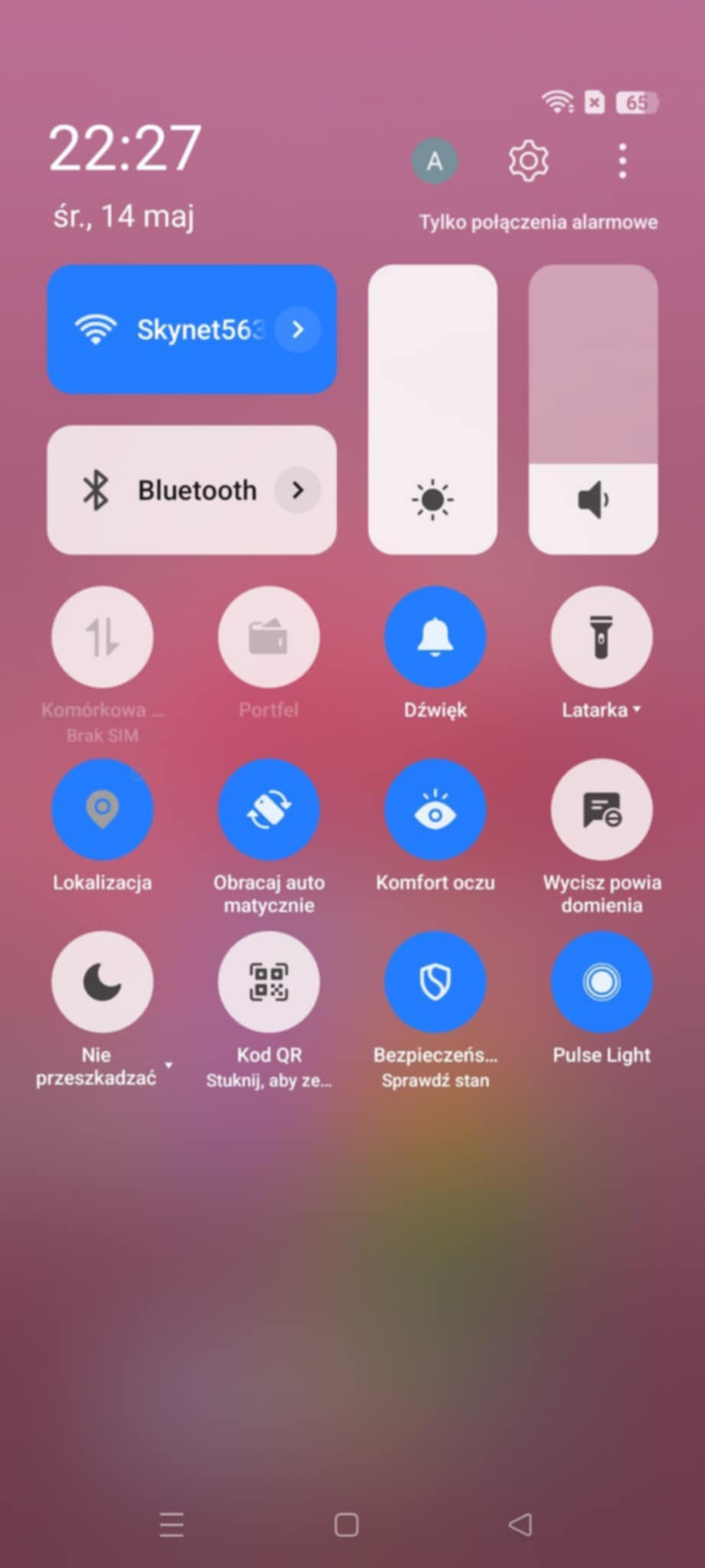This screenshot has height=1568, width=705.
Task: Tap the volume slider
Action: pyautogui.click(x=593, y=410)
